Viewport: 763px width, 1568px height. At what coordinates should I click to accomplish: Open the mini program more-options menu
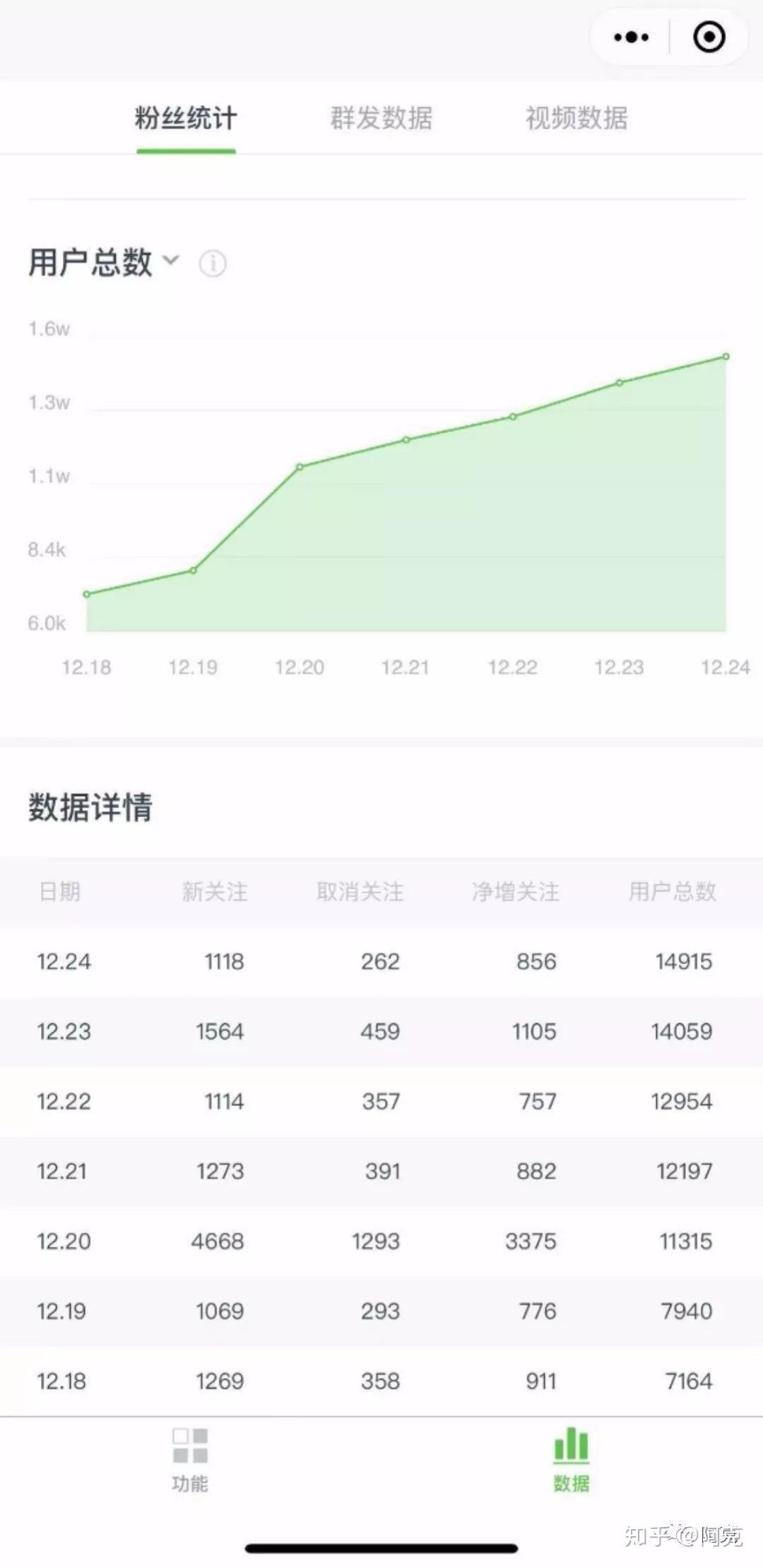(x=631, y=37)
